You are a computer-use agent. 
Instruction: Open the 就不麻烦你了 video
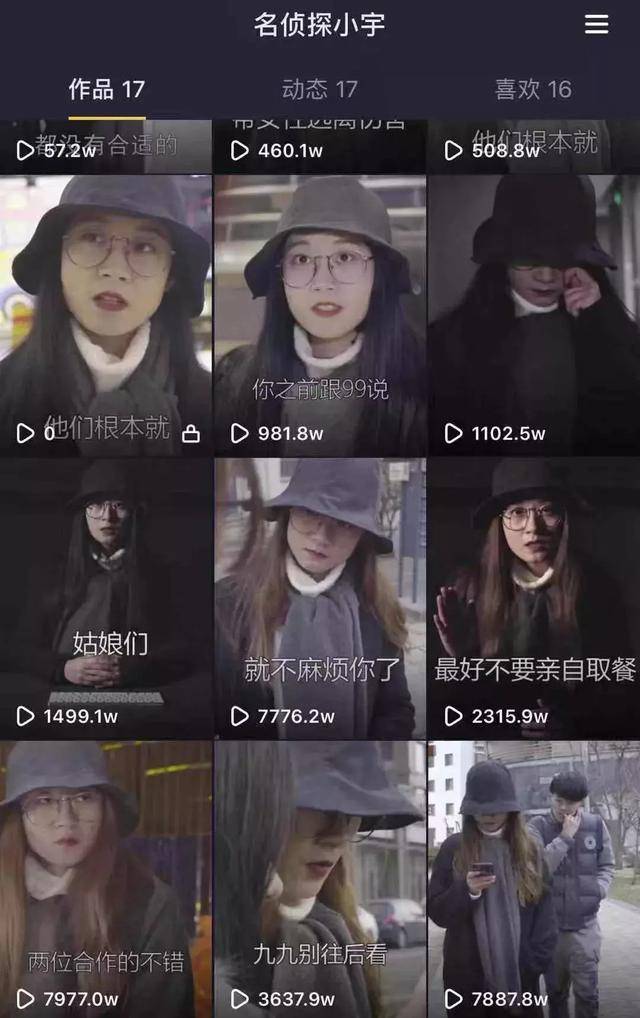319,598
